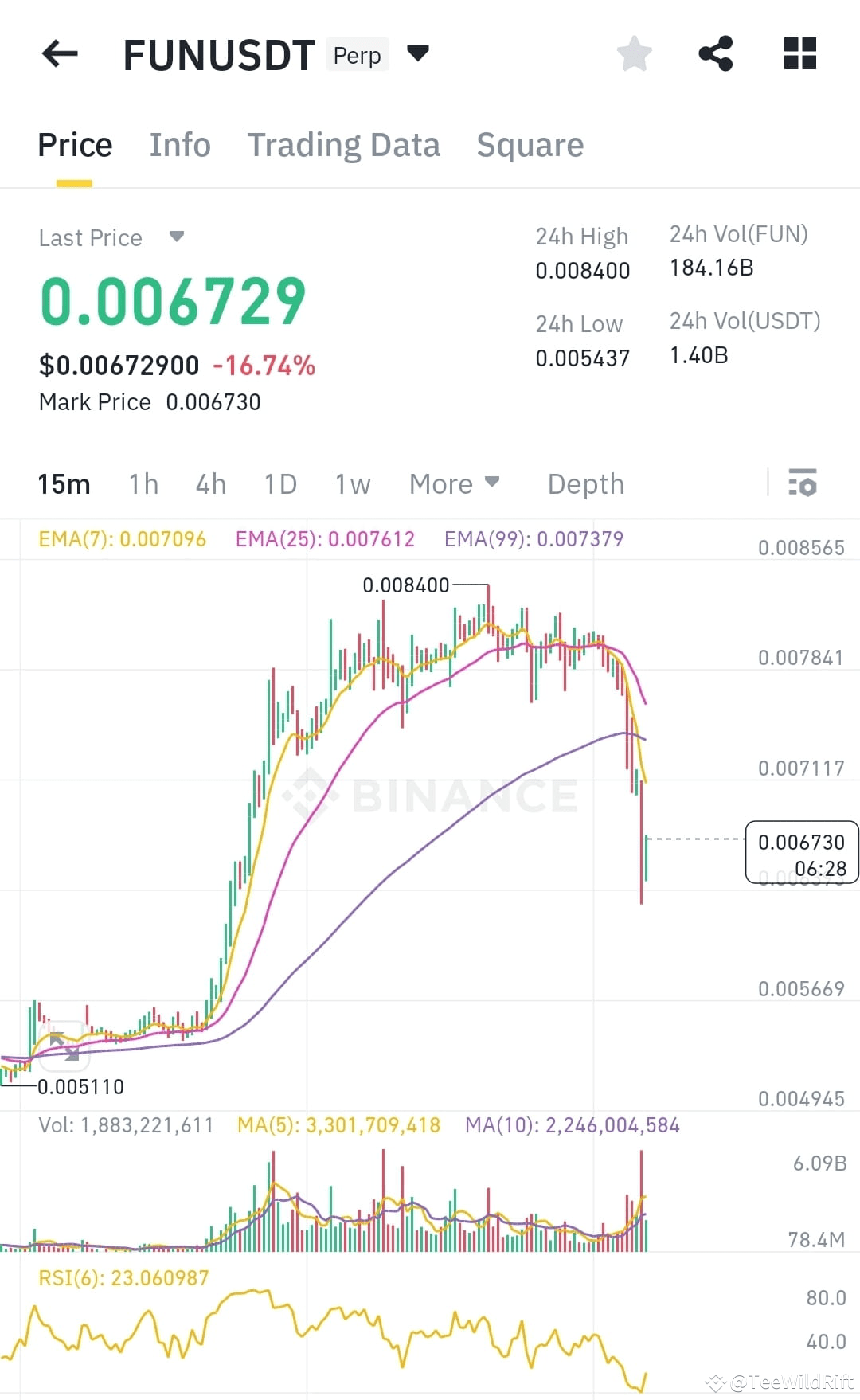Switch to the 1D chart view
860x1400 pixels.
(x=279, y=483)
